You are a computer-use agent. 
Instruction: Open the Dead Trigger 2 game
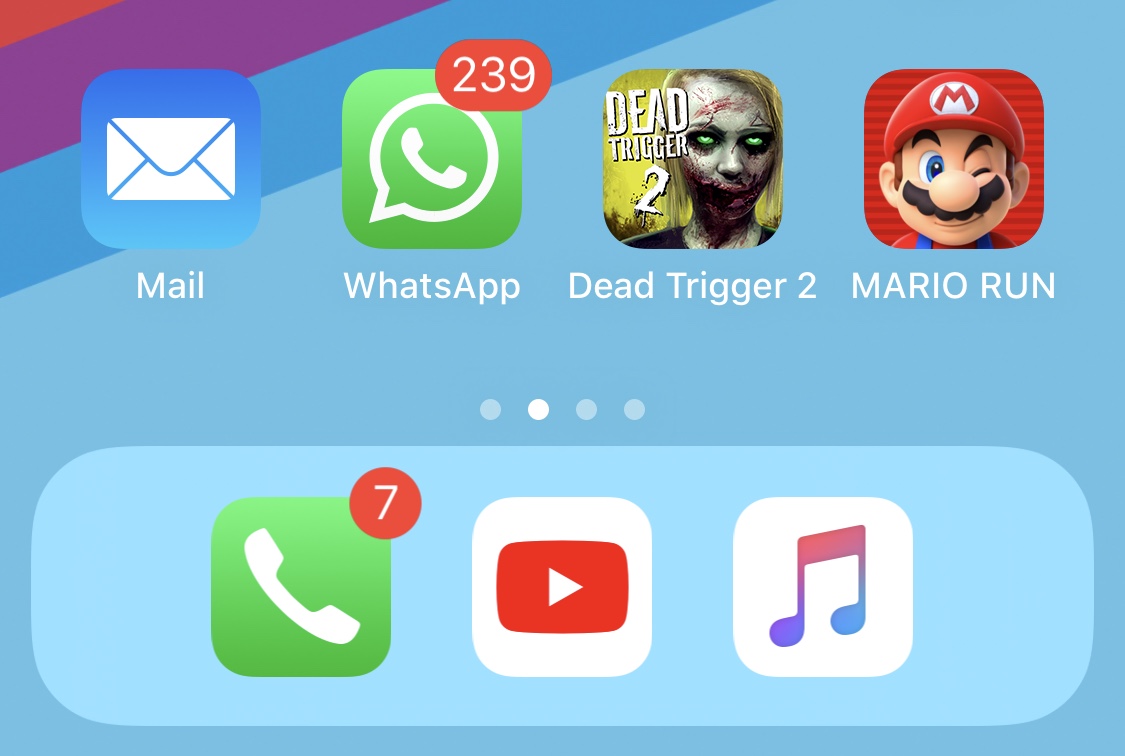click(693, 159)
